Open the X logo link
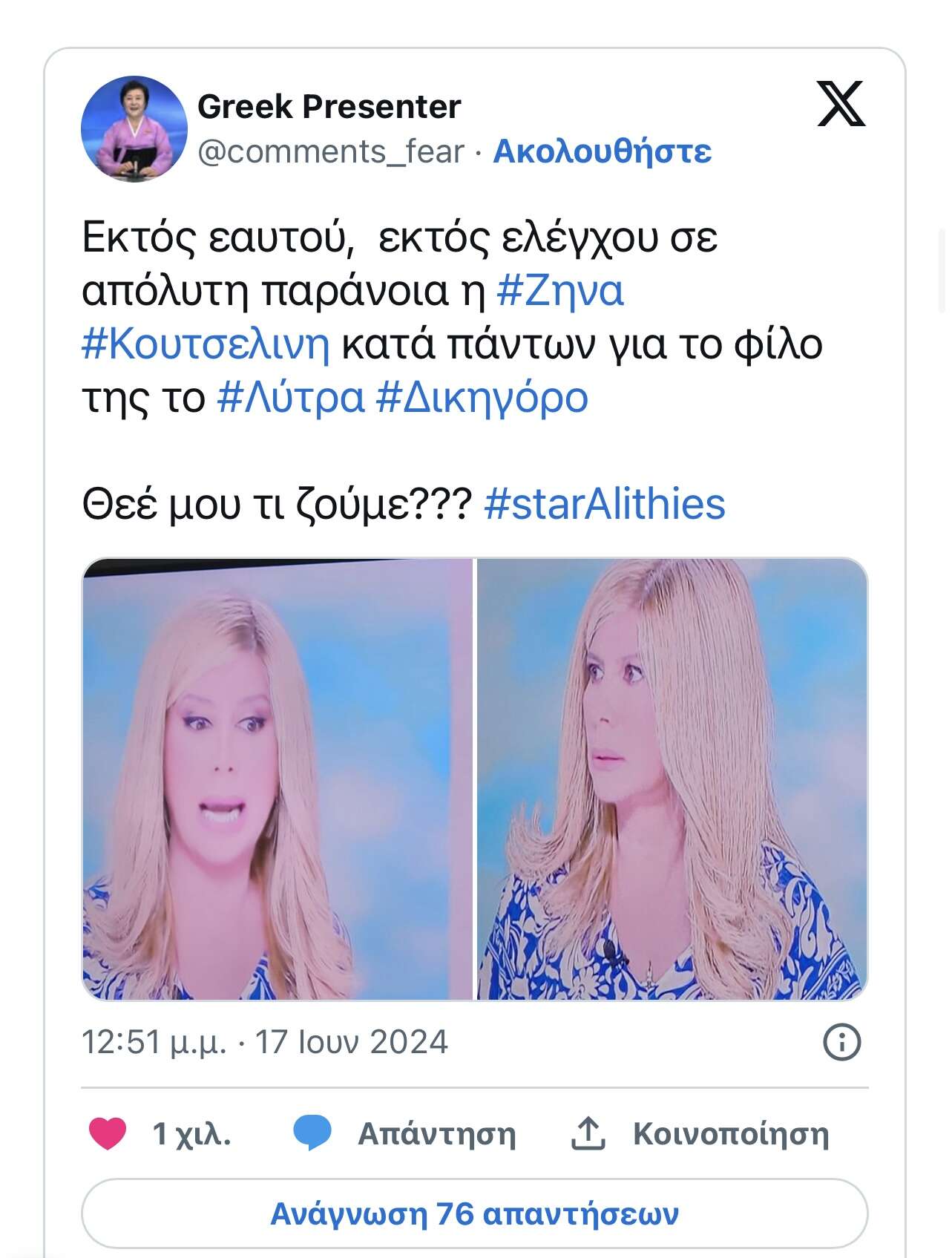952x1258 pixels. [x=841, y=105]
